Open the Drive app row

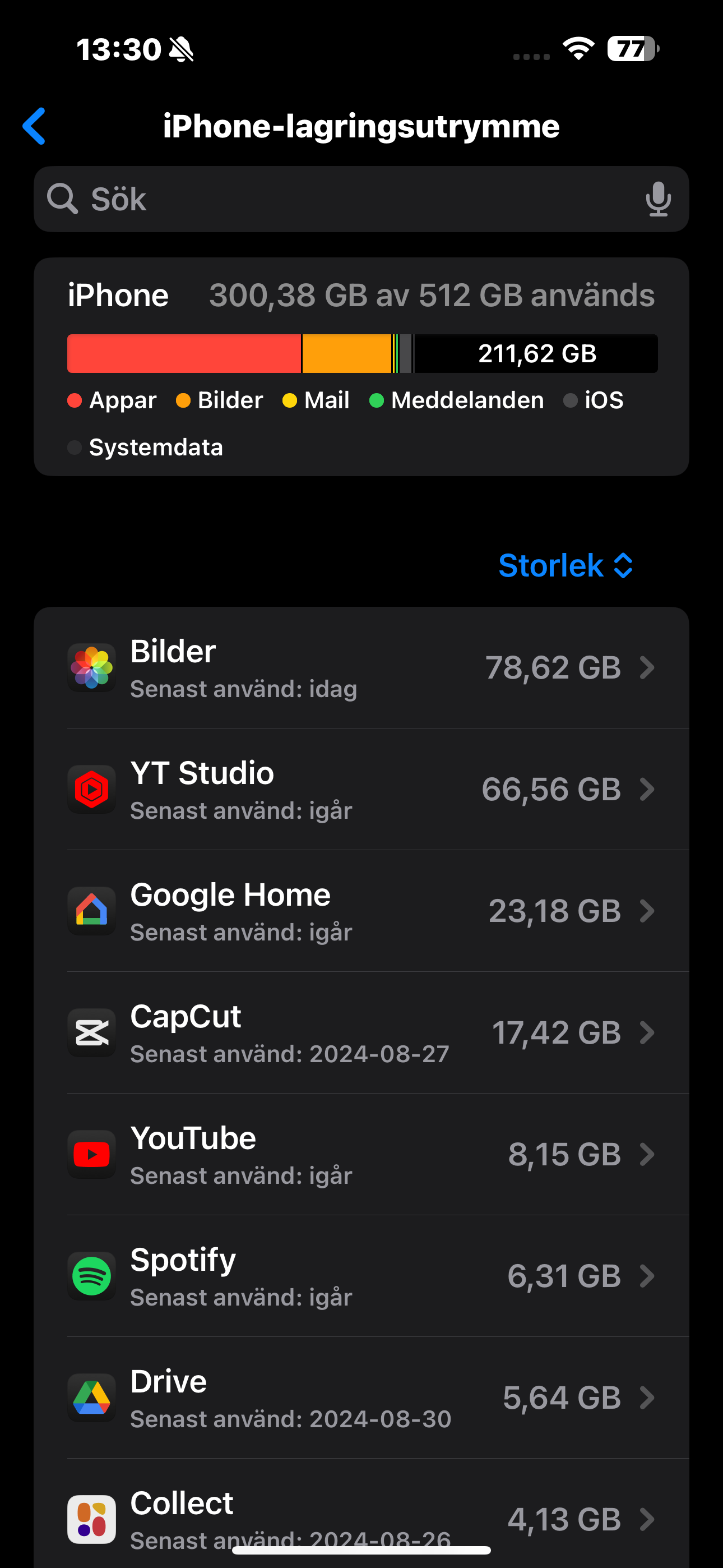pyautogui.click(x=361, y=1398)
